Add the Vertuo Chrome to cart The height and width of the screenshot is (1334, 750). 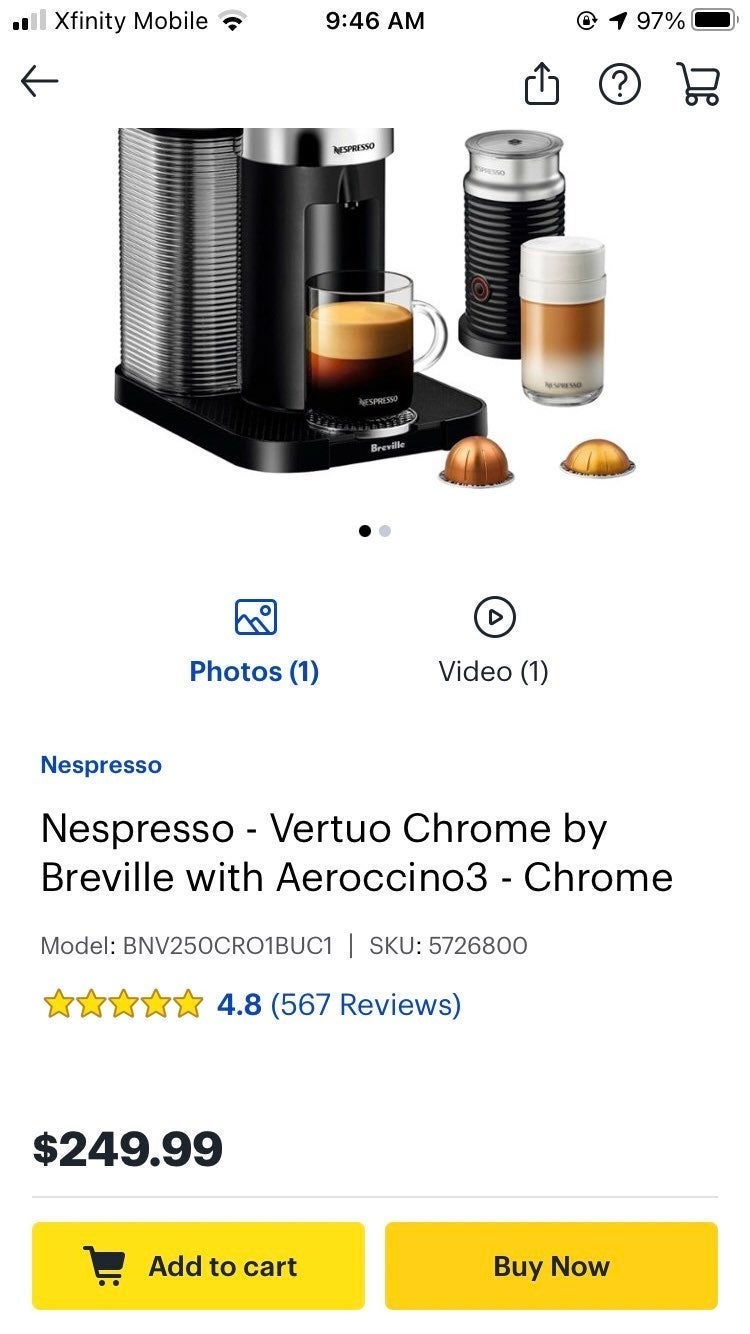(198, 1266)
